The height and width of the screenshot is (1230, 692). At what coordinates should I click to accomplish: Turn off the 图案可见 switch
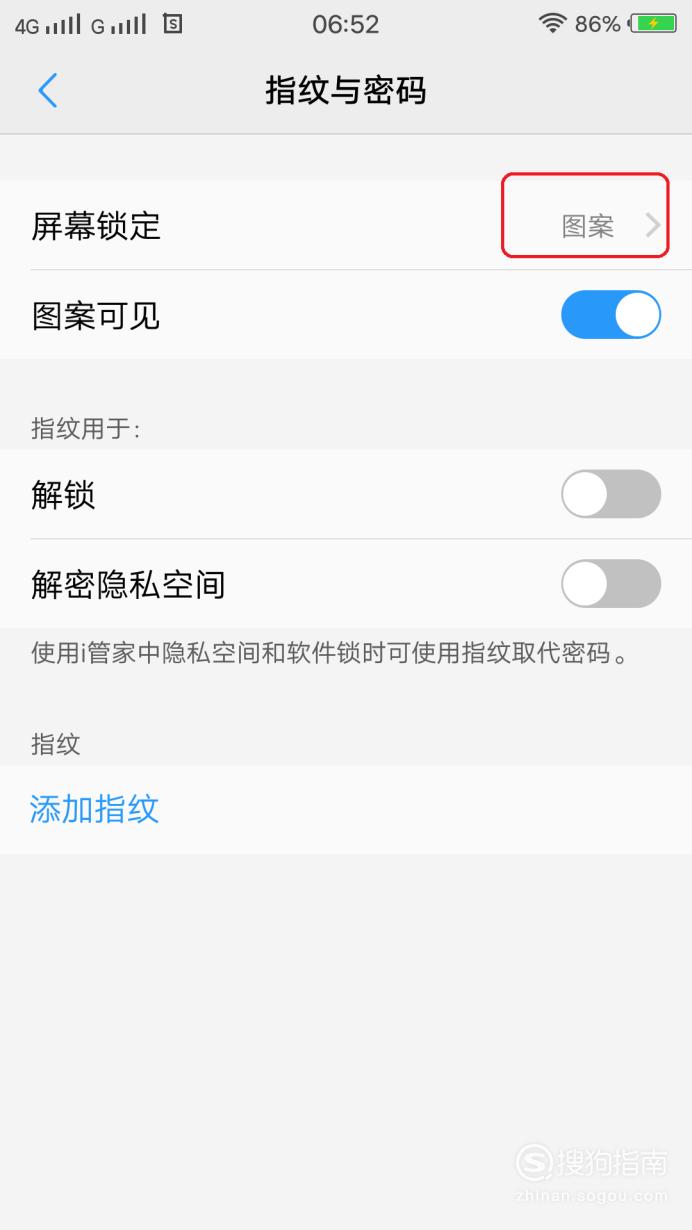[611, 315]
